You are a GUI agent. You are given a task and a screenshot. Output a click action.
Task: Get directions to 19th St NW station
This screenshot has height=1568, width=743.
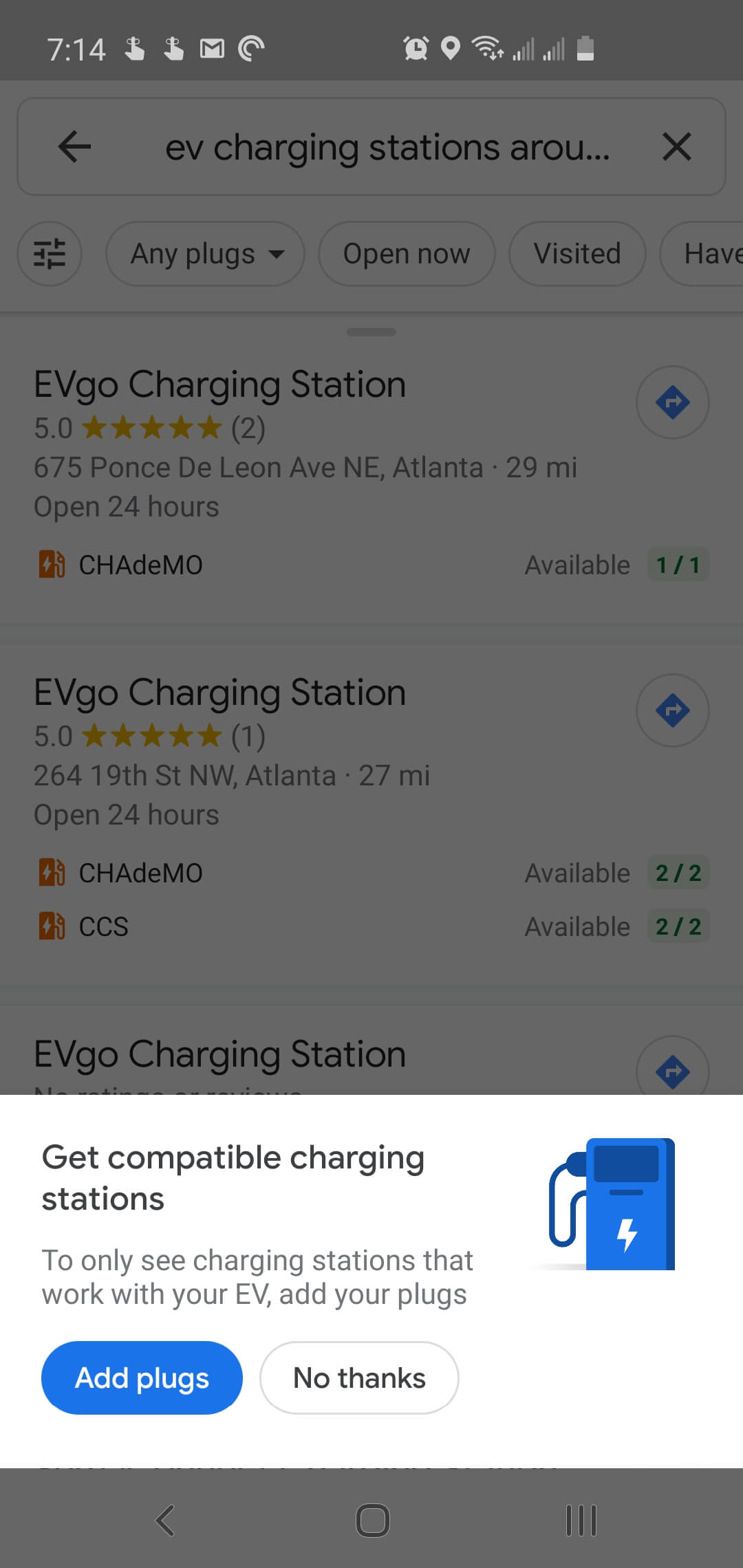[x=672, y=710]
